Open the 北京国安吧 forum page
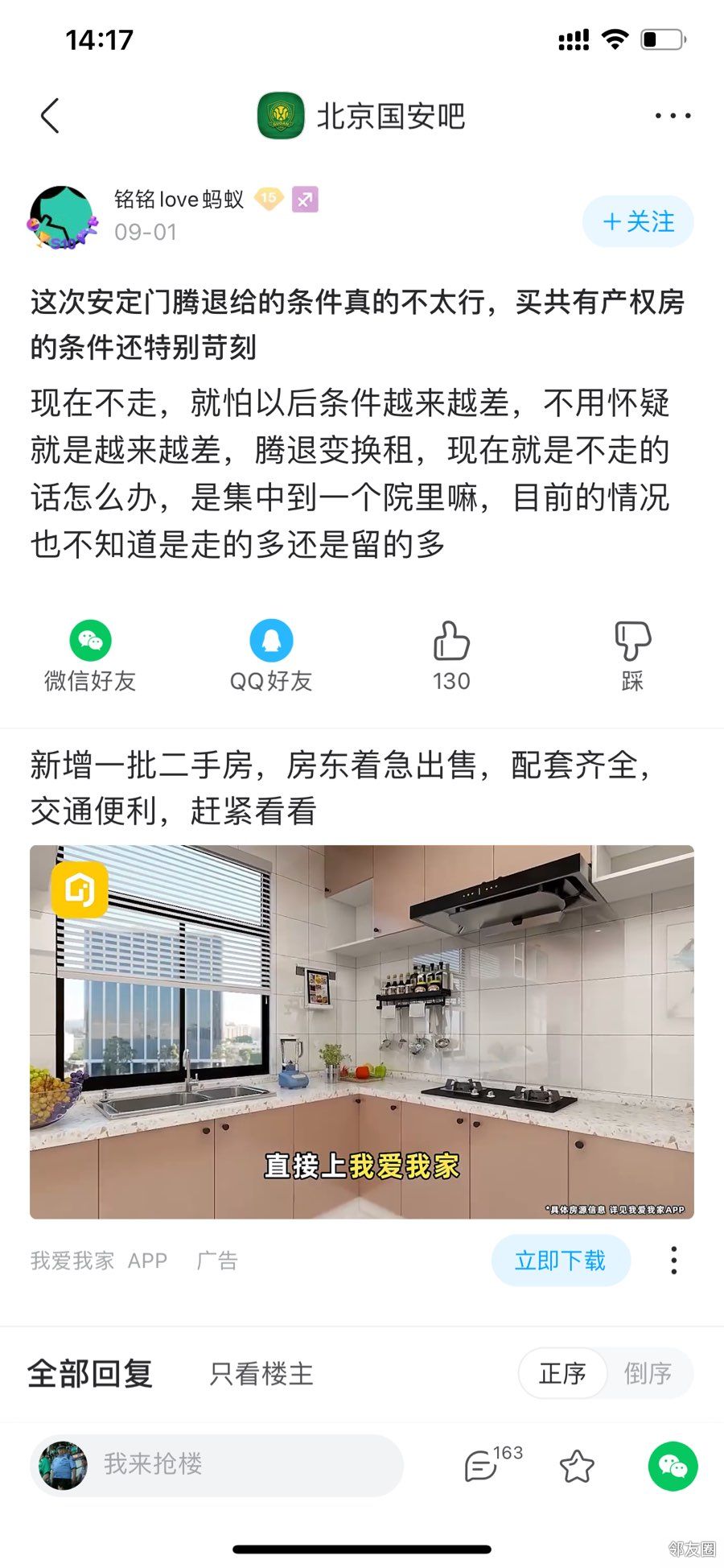The width and height of the screenshot is (724, 1568). (x=362, y=116)
